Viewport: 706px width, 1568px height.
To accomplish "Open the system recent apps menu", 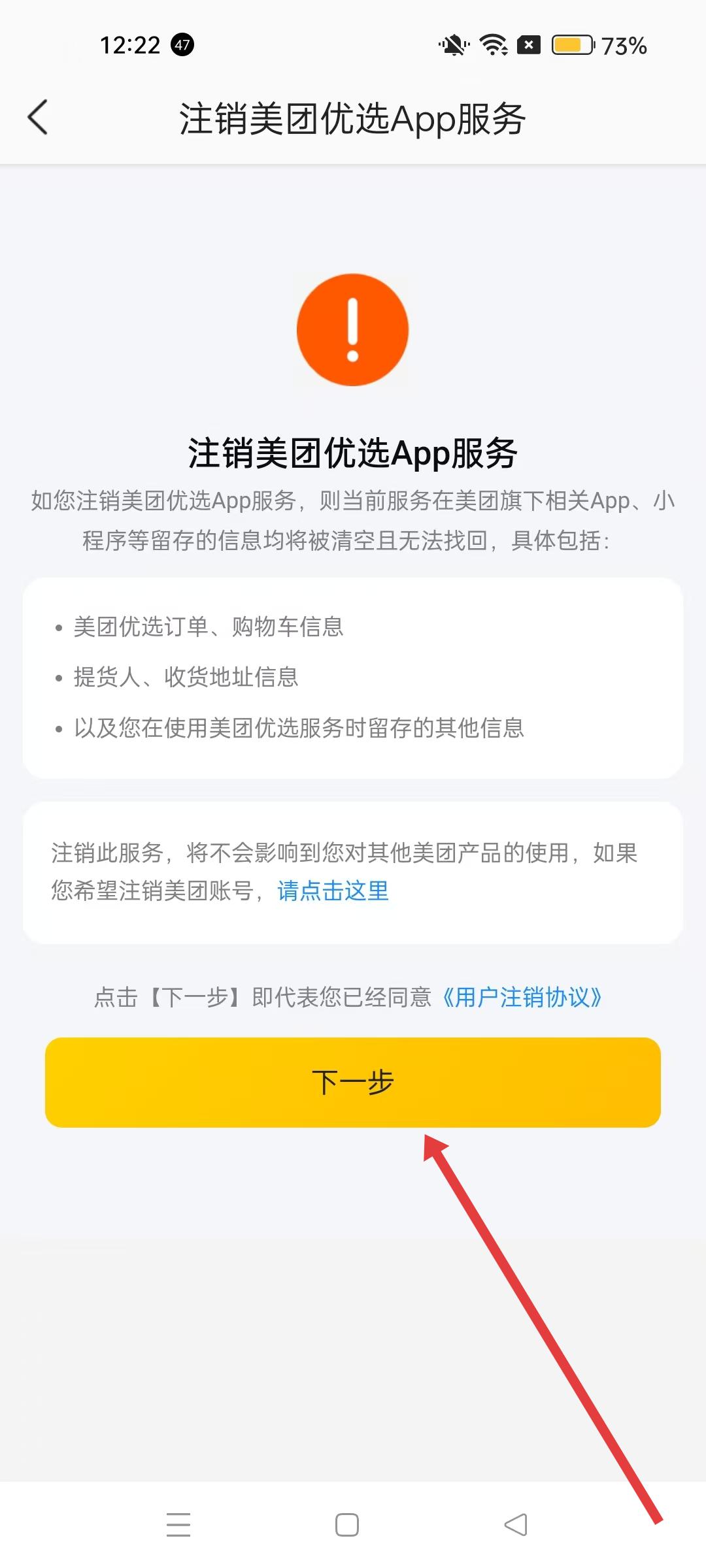I will (178, 1525).
